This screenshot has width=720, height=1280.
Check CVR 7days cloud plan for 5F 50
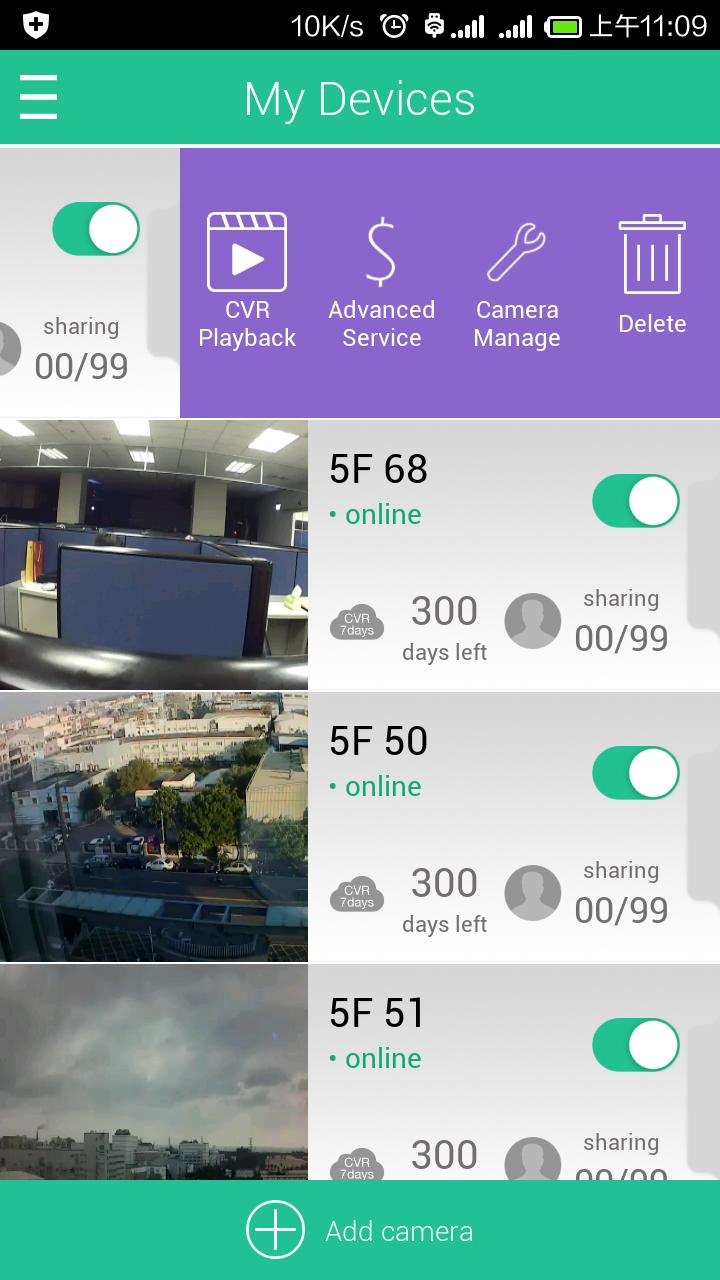[x=357, y=895]
